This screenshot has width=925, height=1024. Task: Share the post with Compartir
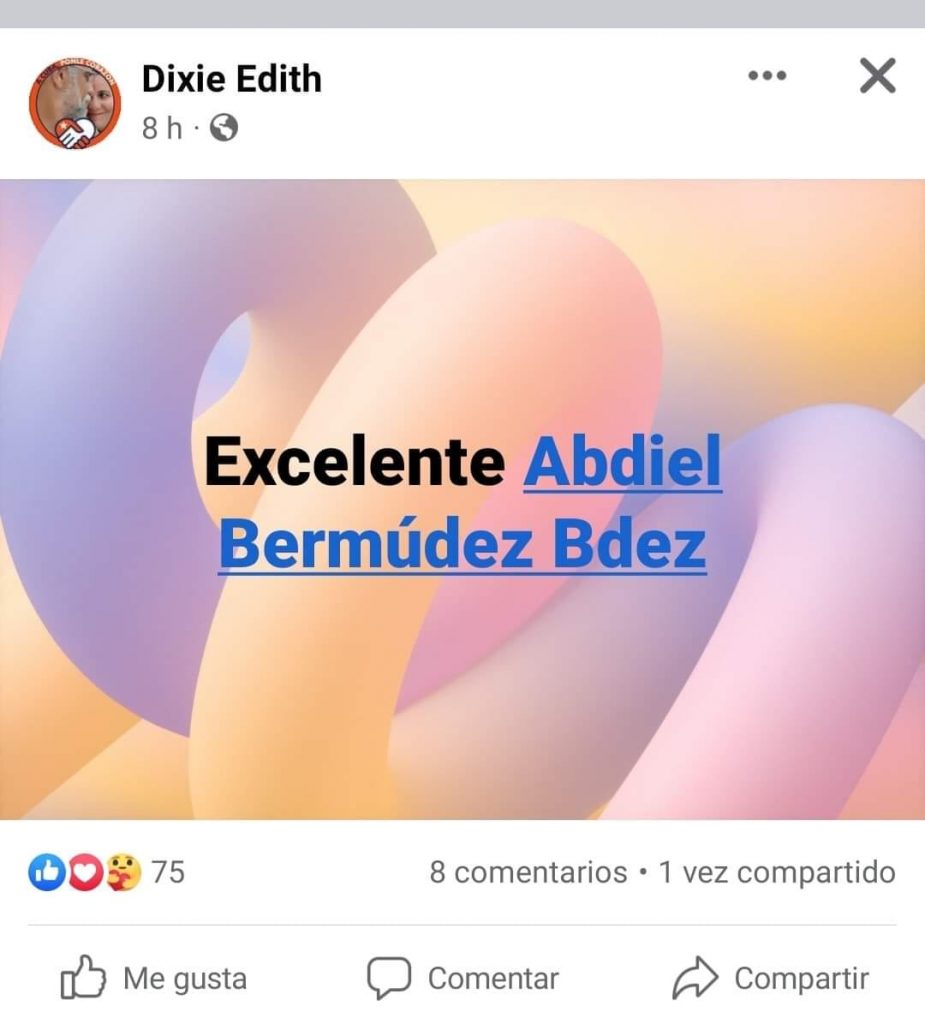[770, 977]
